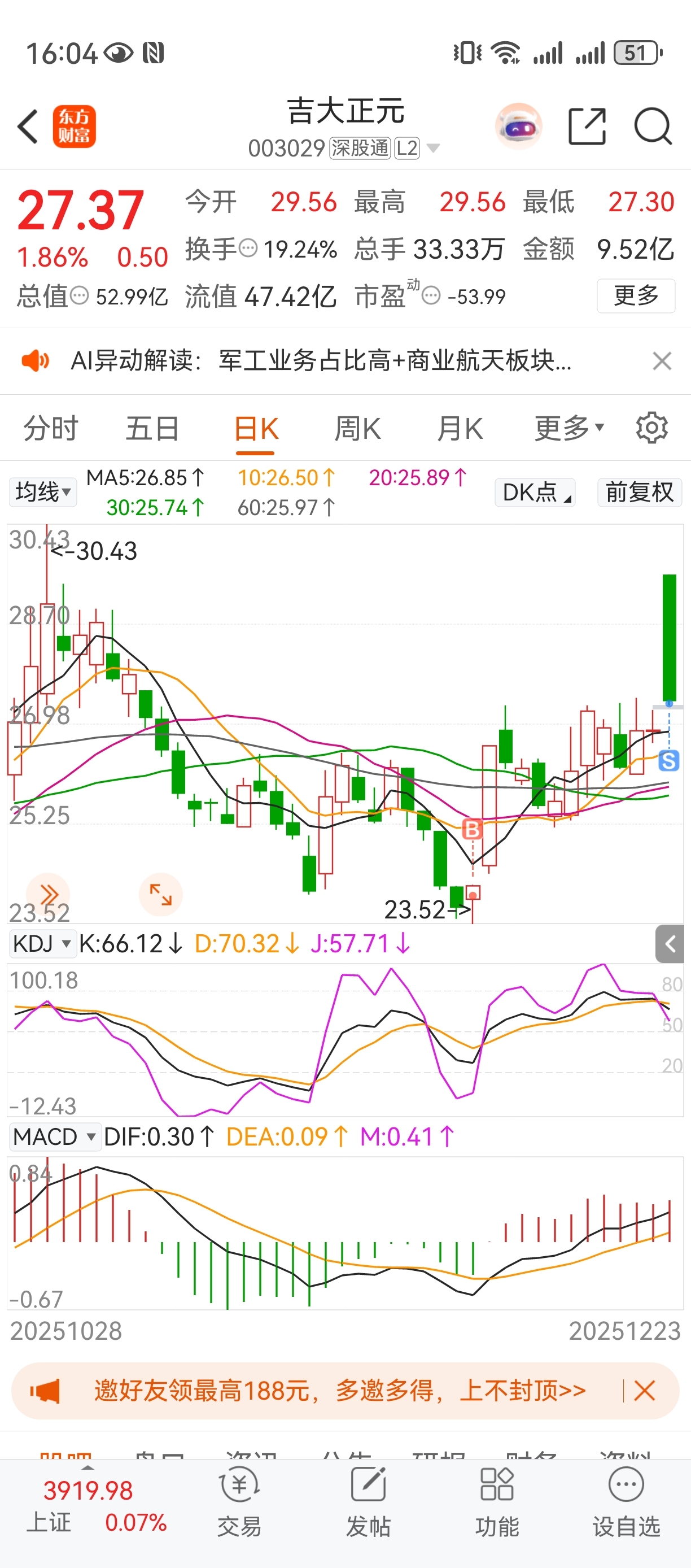Open chart settings gear
The width and height of the screenshot is (691, 1568).
[651, 429]
